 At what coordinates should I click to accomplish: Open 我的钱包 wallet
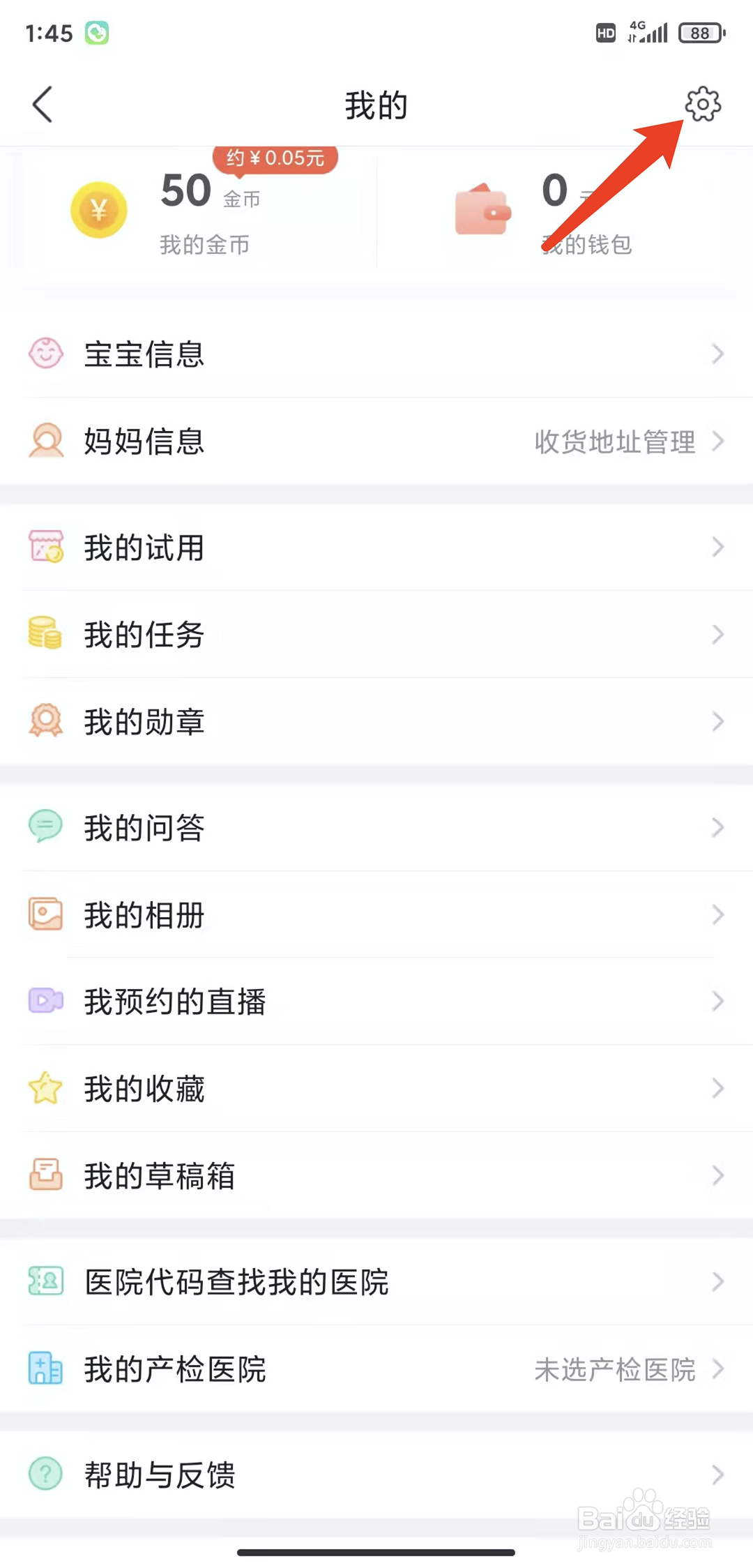552,211
